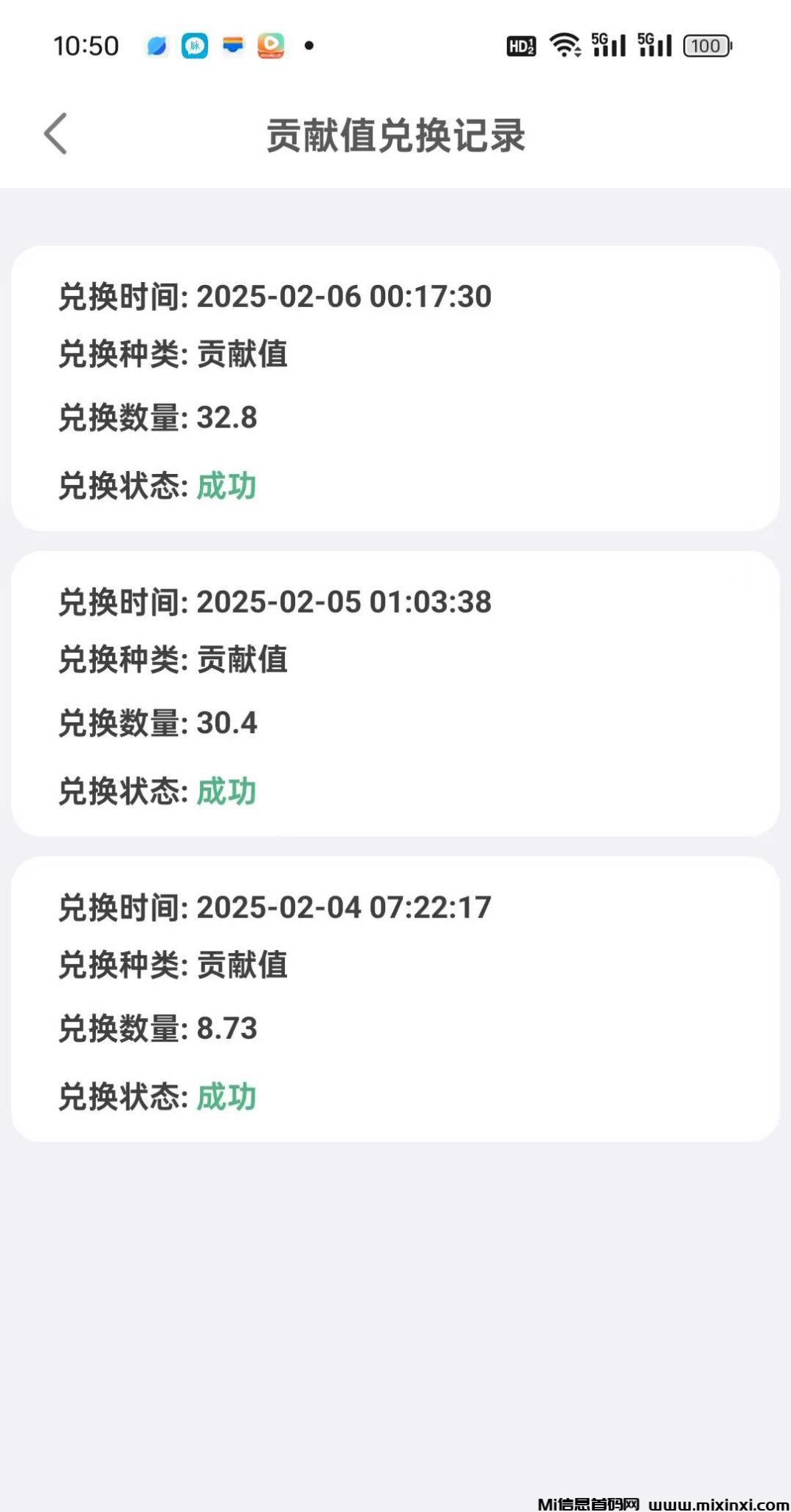791x1512 pixels.
Task: Click the WiFi signal icon
Action: [x=564, y=46]
